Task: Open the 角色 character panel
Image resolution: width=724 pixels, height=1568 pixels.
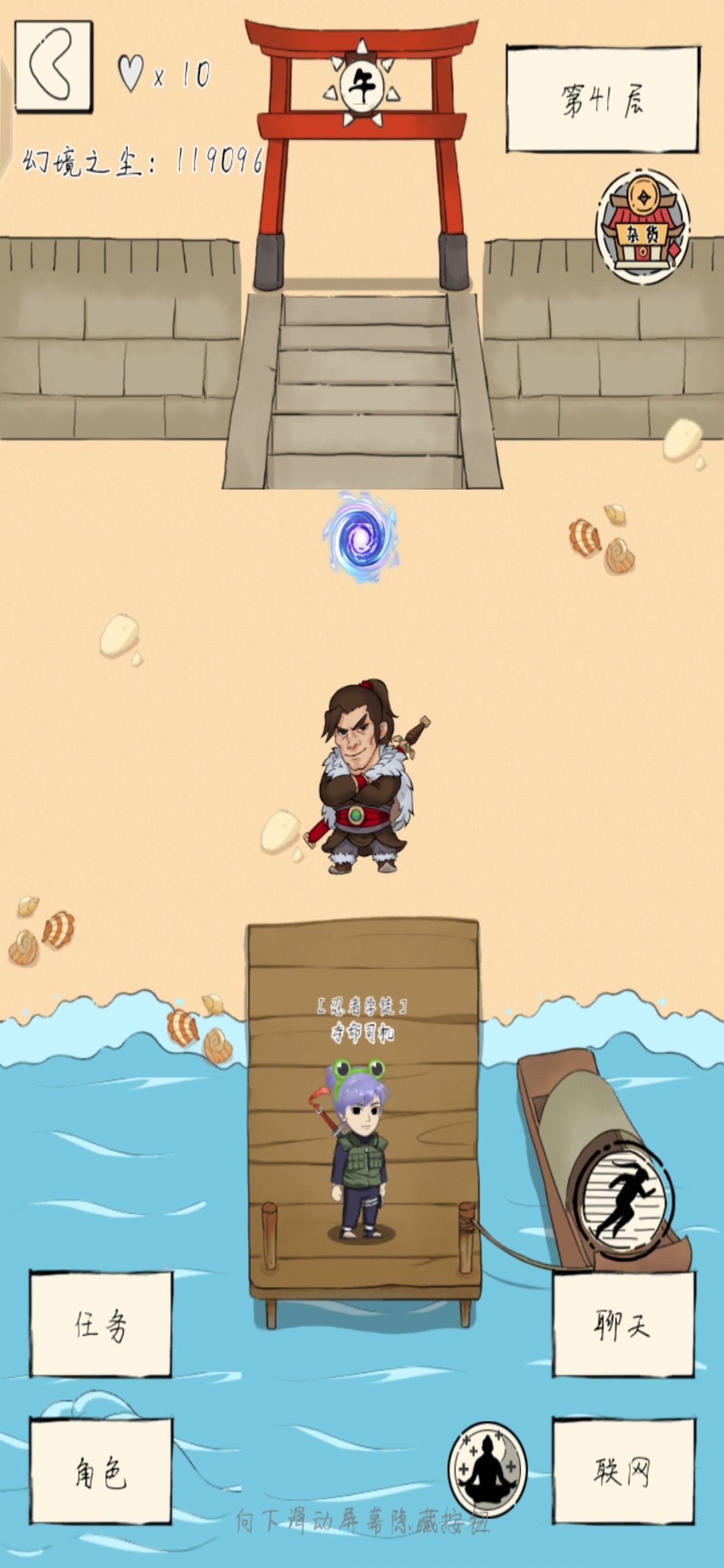Action: pos(101,1471)
